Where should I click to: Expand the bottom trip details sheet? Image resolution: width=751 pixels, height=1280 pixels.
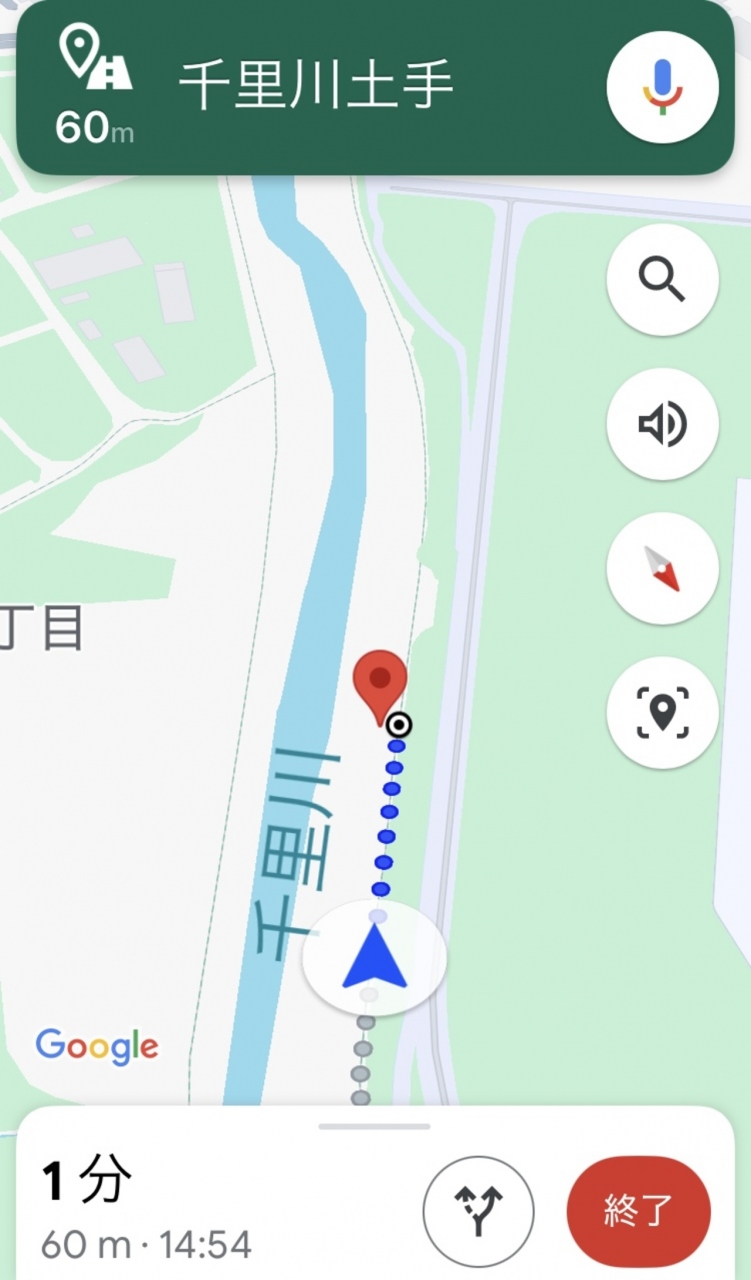coord(374,1127)
